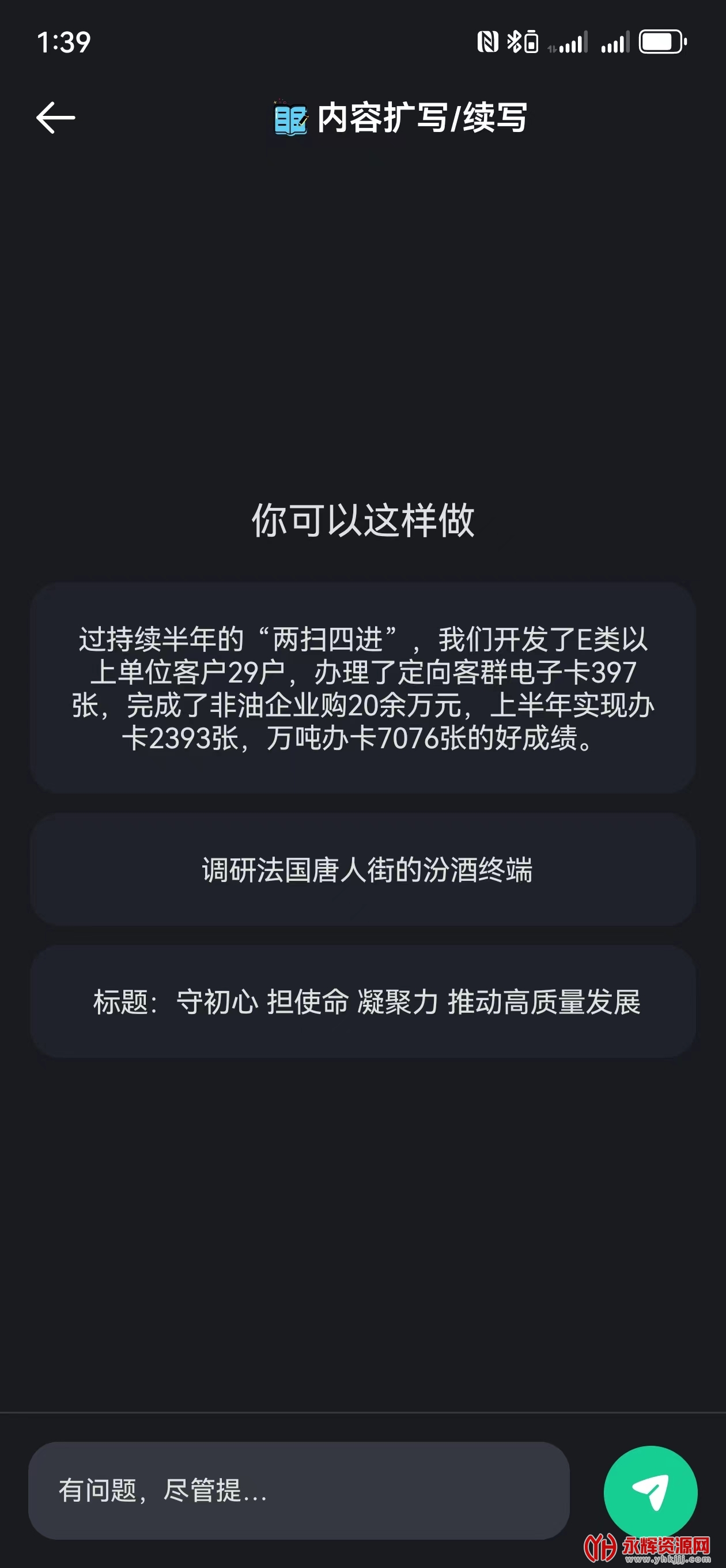Tap the green send button
Screen dimensions: 726x1568
[x=650, y=1491]
